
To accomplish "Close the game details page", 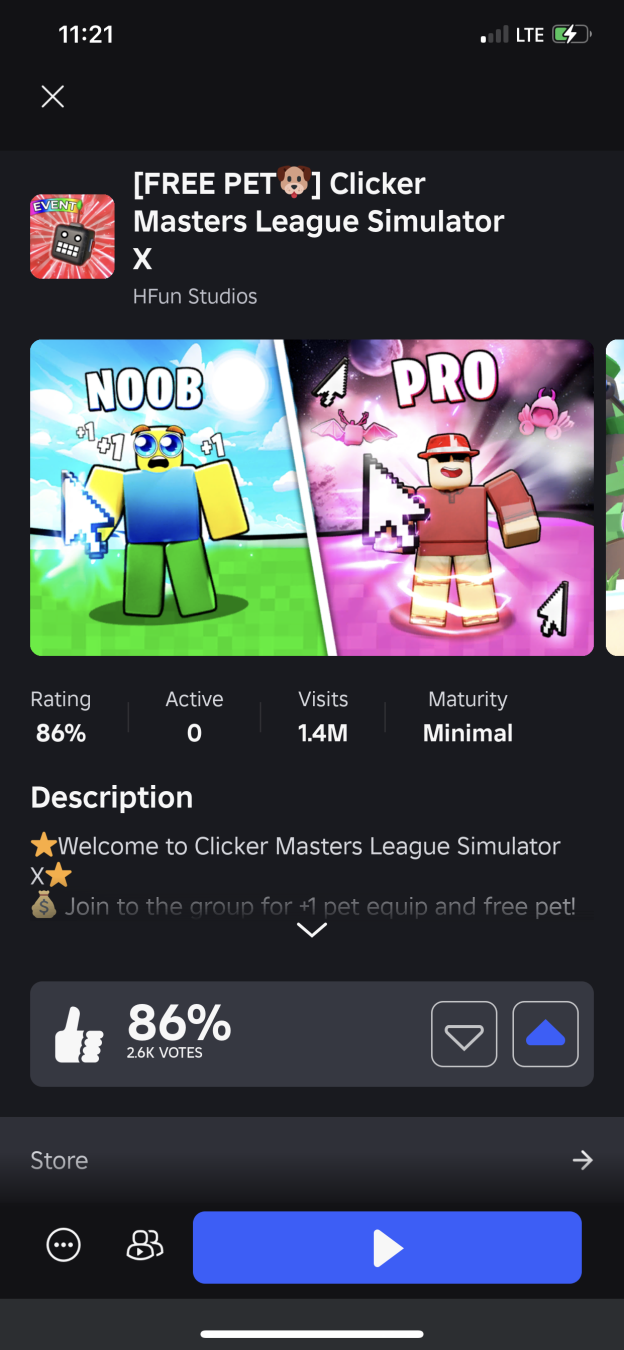I will click(x=52, y=96).
